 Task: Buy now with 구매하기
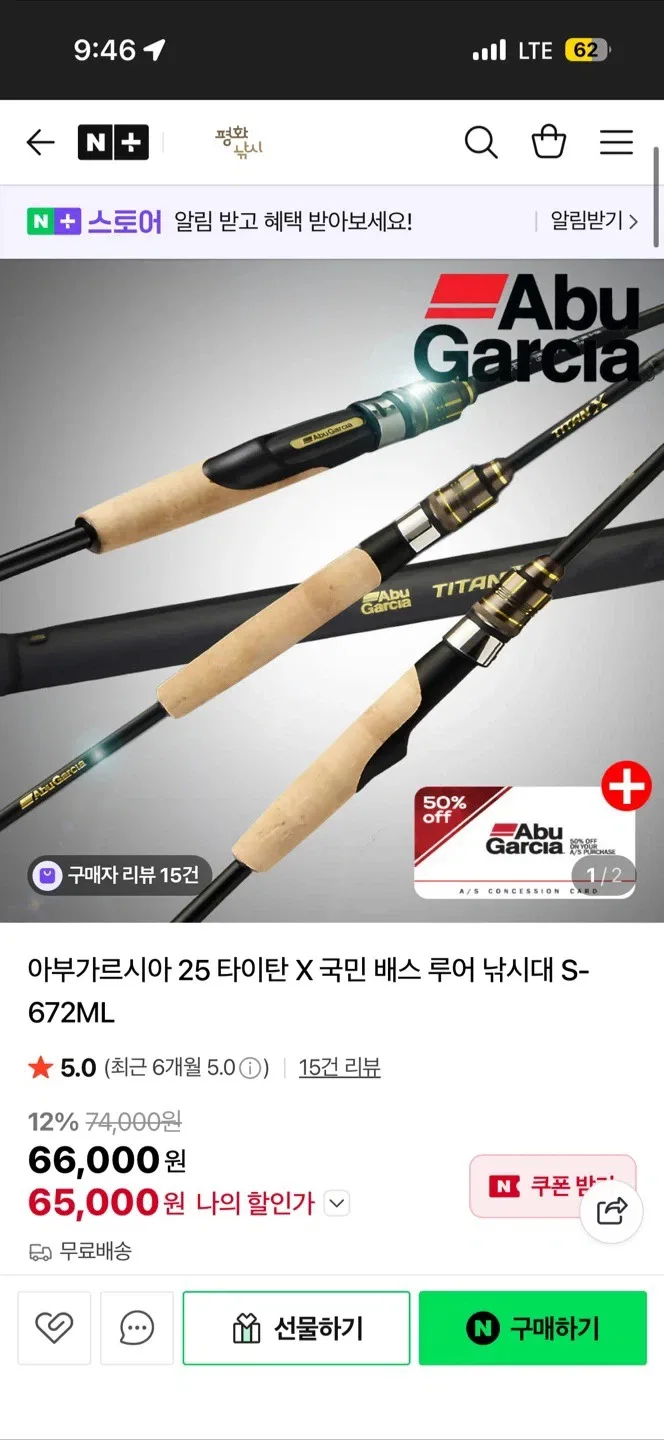tap(532, 1328)
